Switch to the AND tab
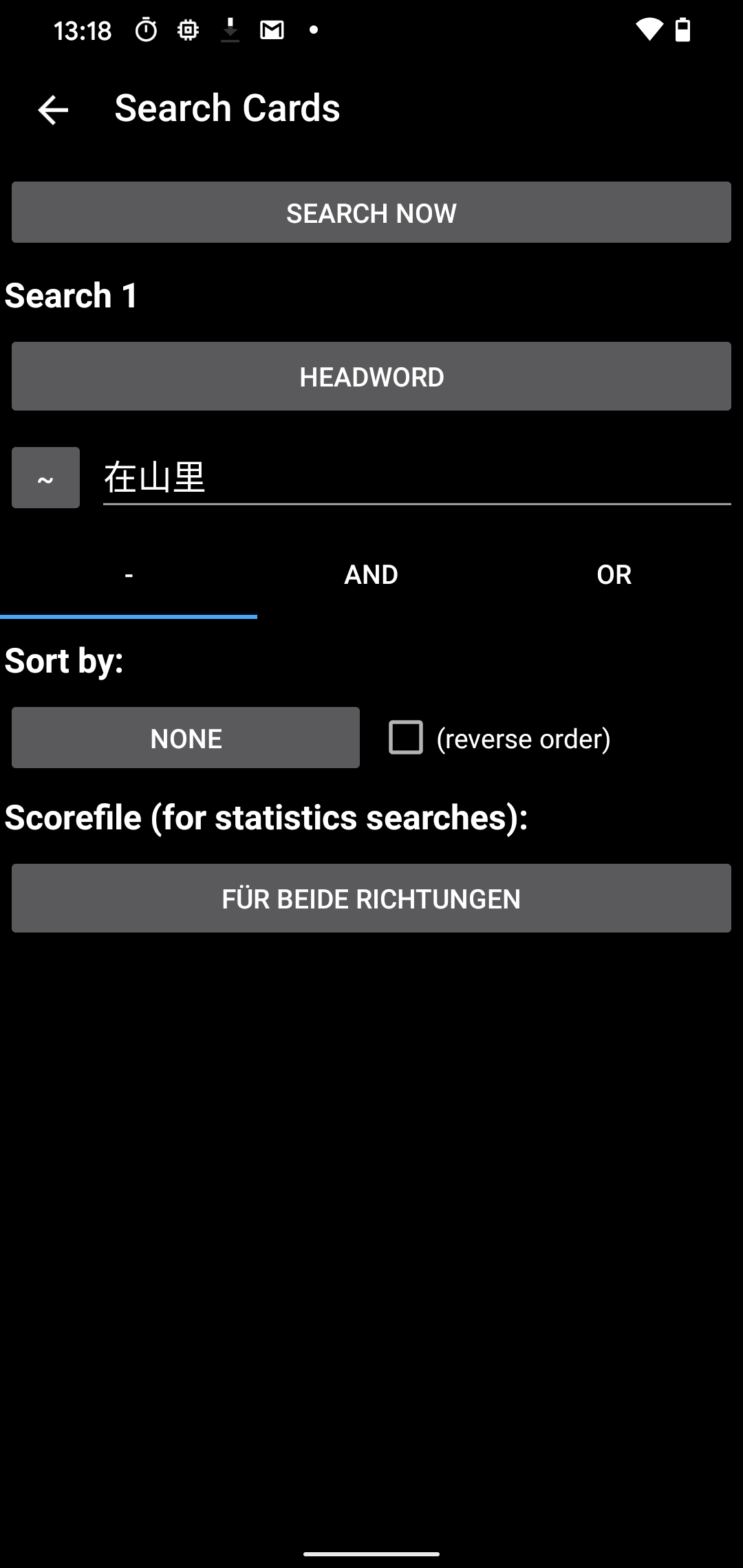743x1568 pixels. tap(371, 575)
